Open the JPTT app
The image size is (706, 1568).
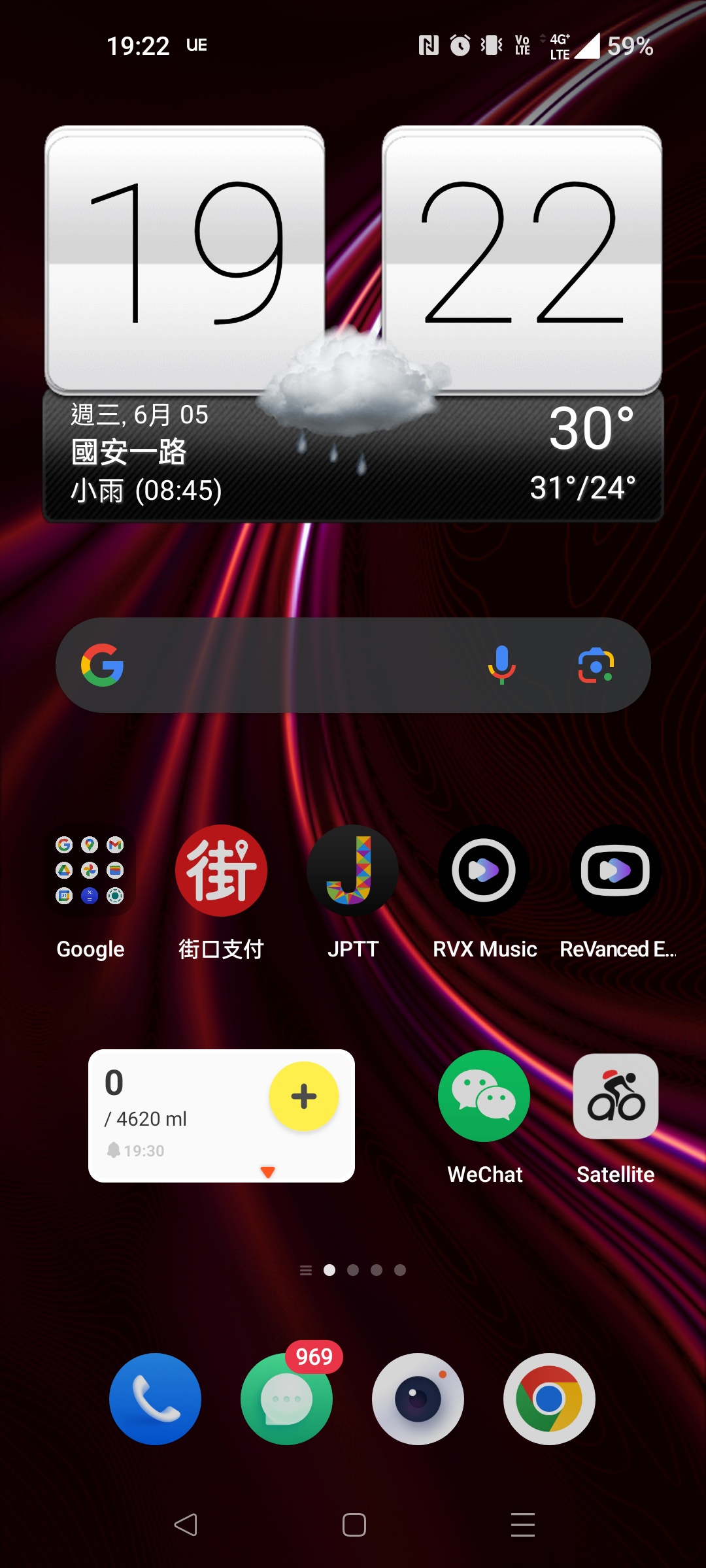352,870
